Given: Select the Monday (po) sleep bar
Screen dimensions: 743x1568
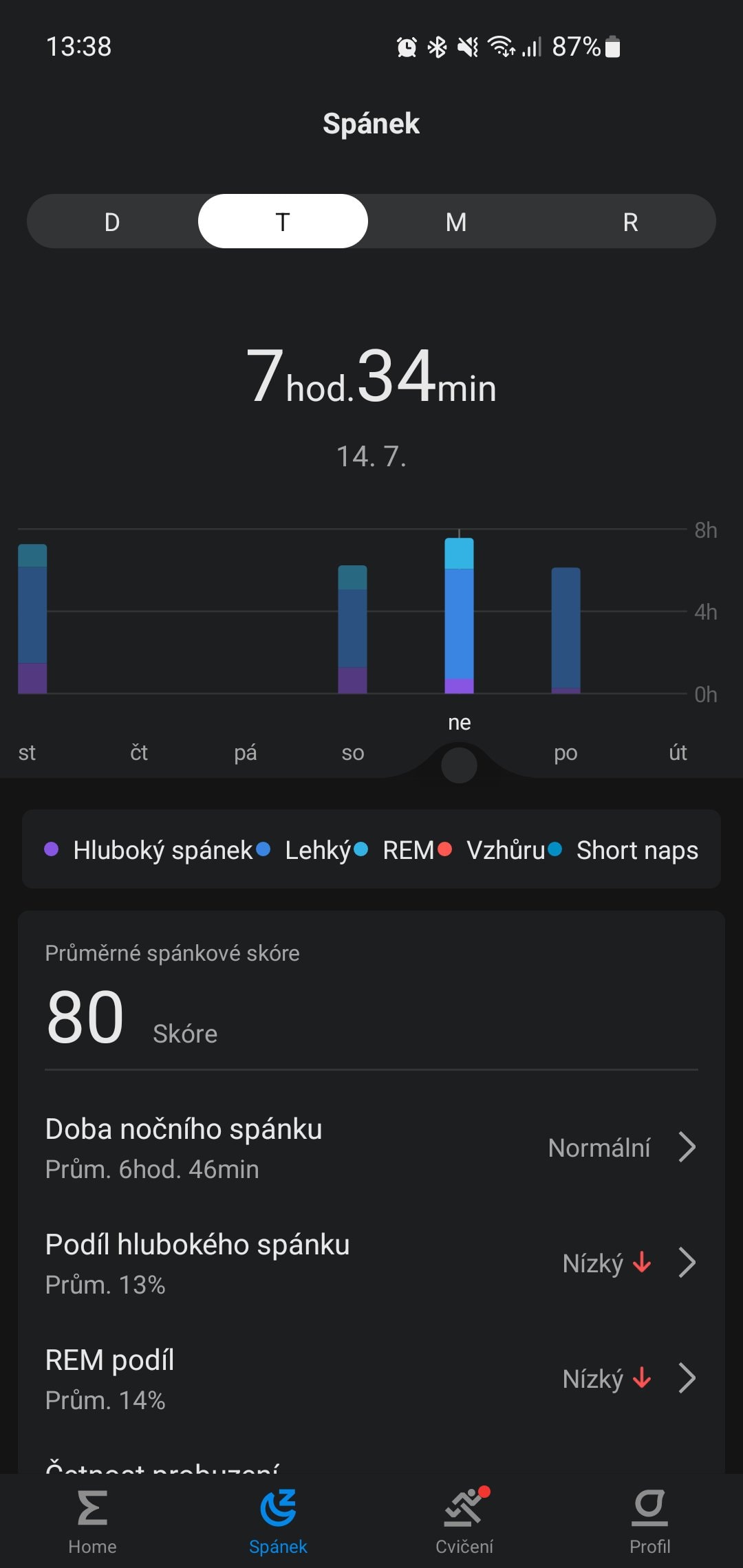Looking at the screenshot, I should 566,630.
